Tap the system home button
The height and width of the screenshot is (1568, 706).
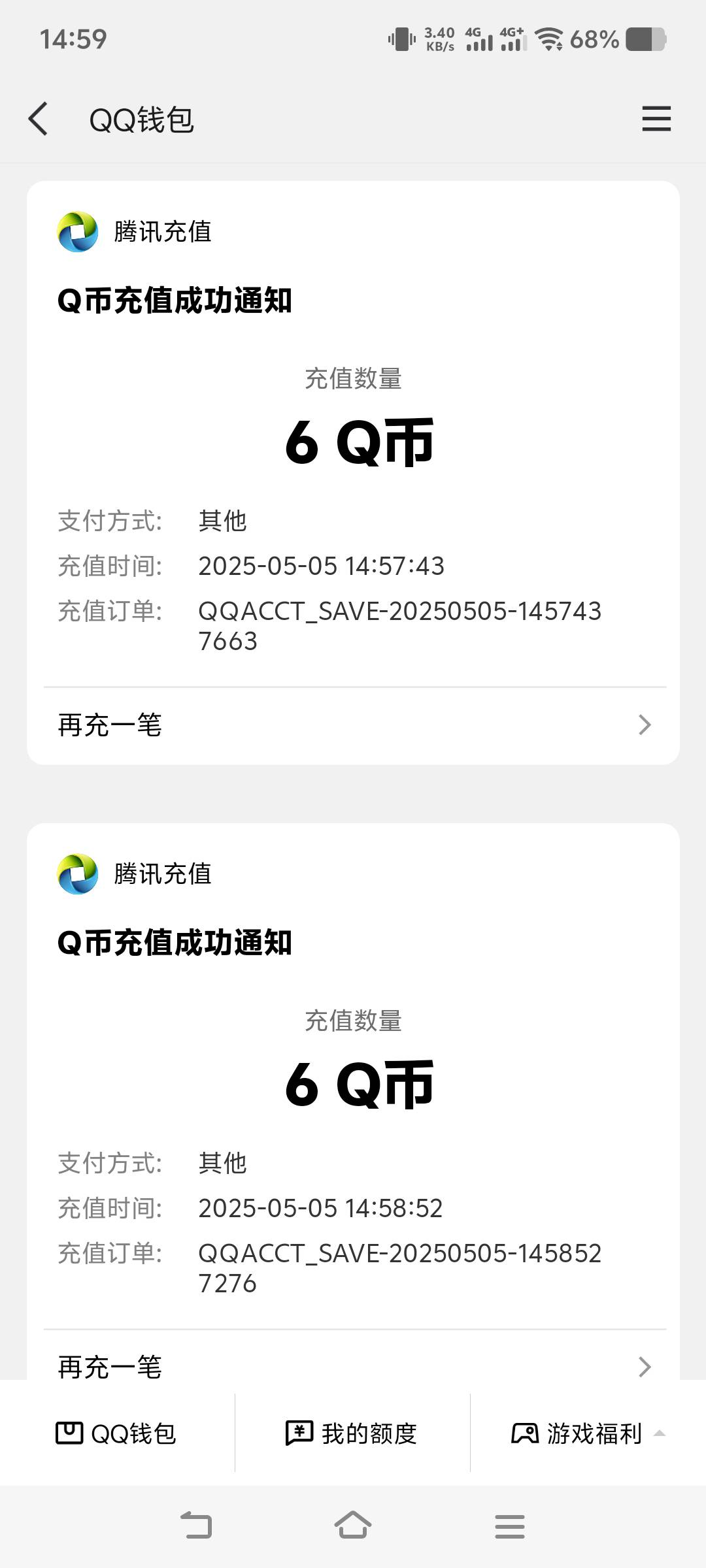coord(353,1526)
